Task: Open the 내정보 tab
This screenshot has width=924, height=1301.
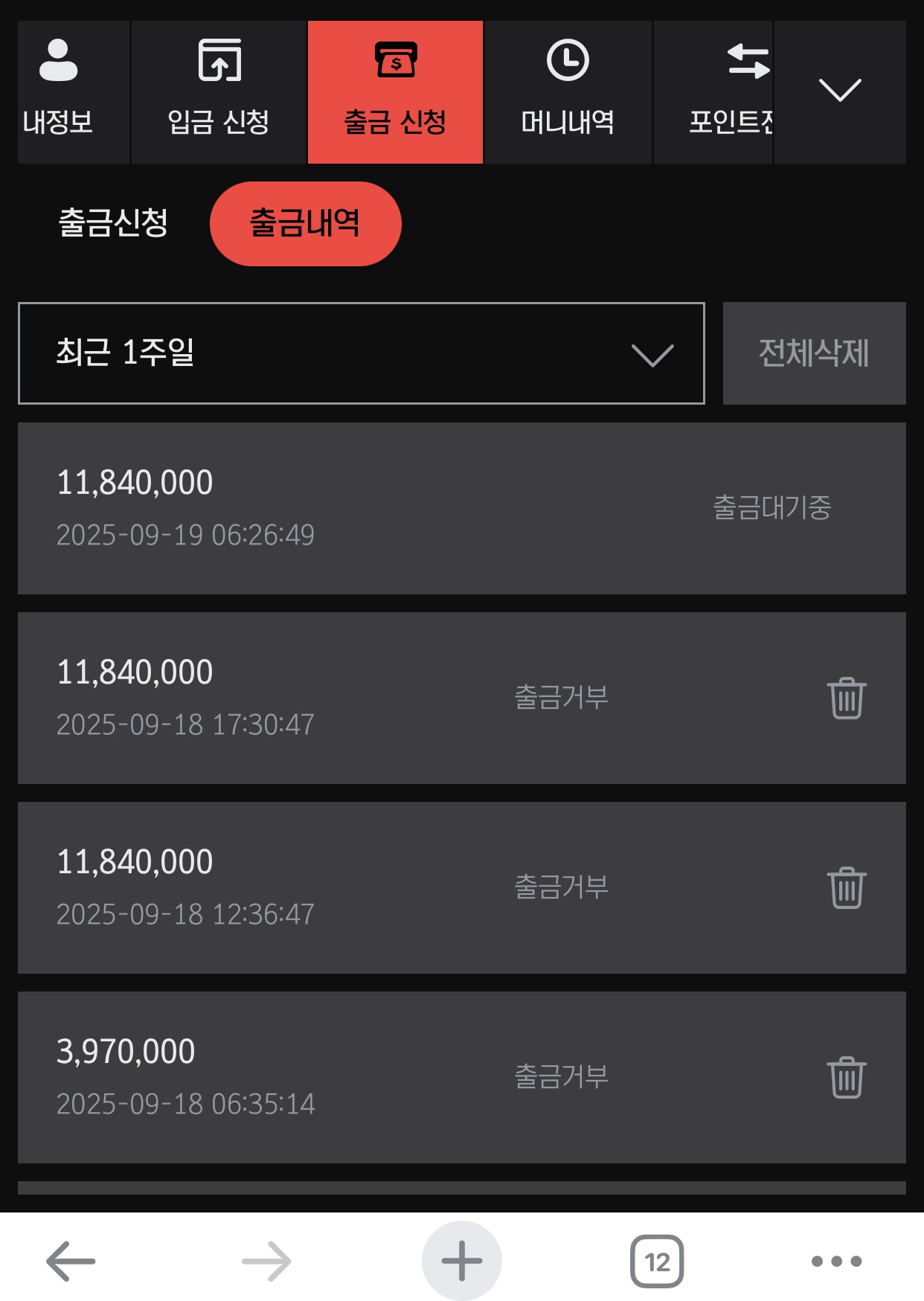Action: 58,91
